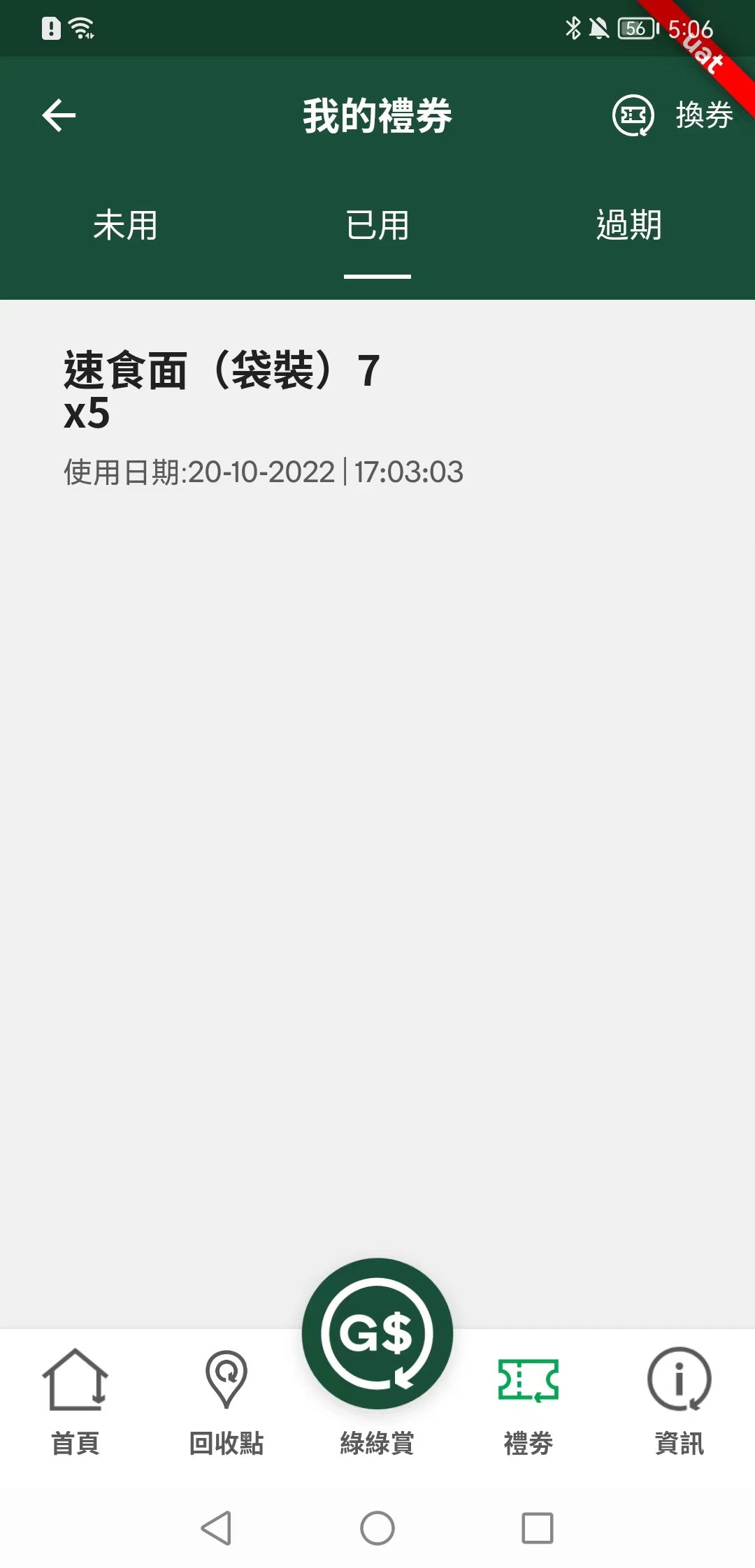755x1568 pixels.
Task: Open the 回收點 tab
Action: 226,1400
